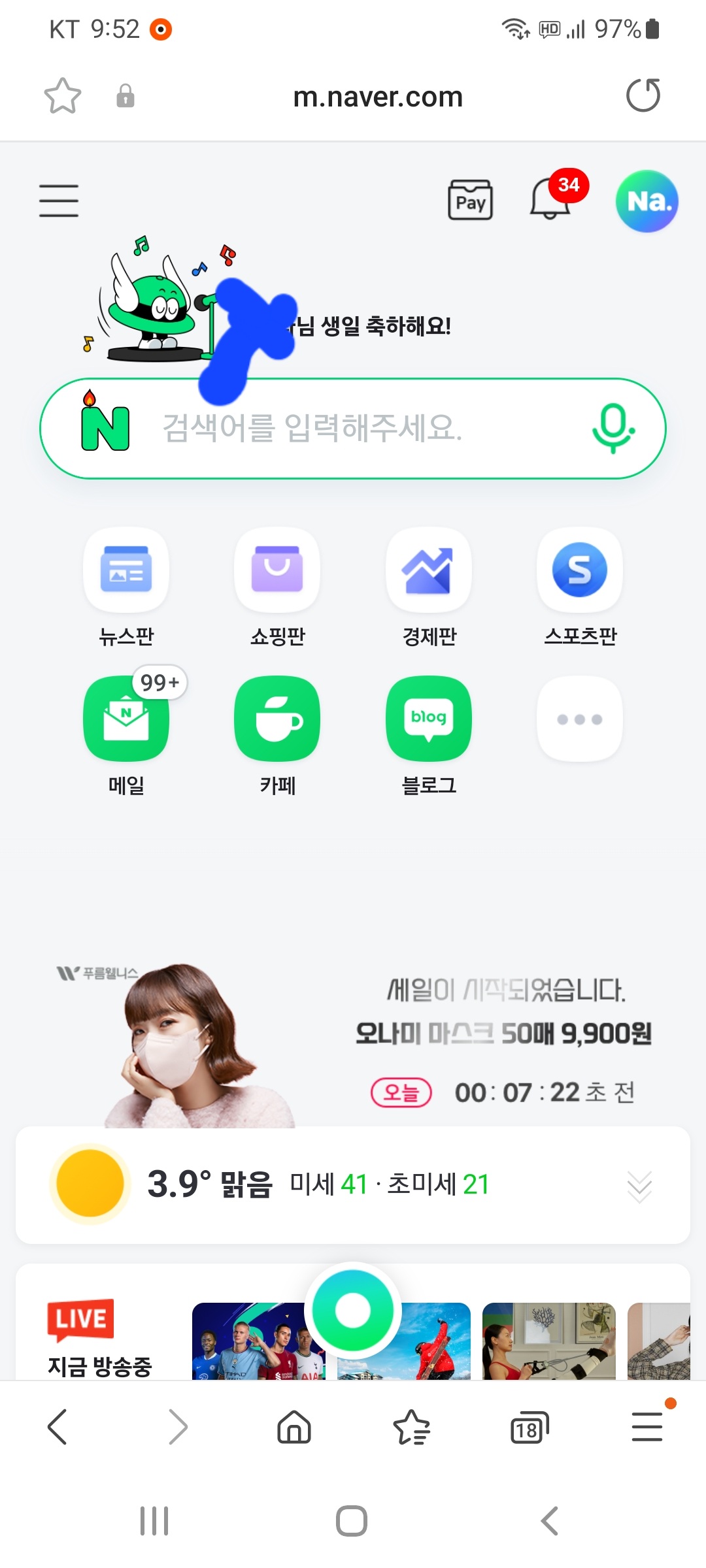
Task: Open the hamburger menu on Naver
Action: coord(59,201)
